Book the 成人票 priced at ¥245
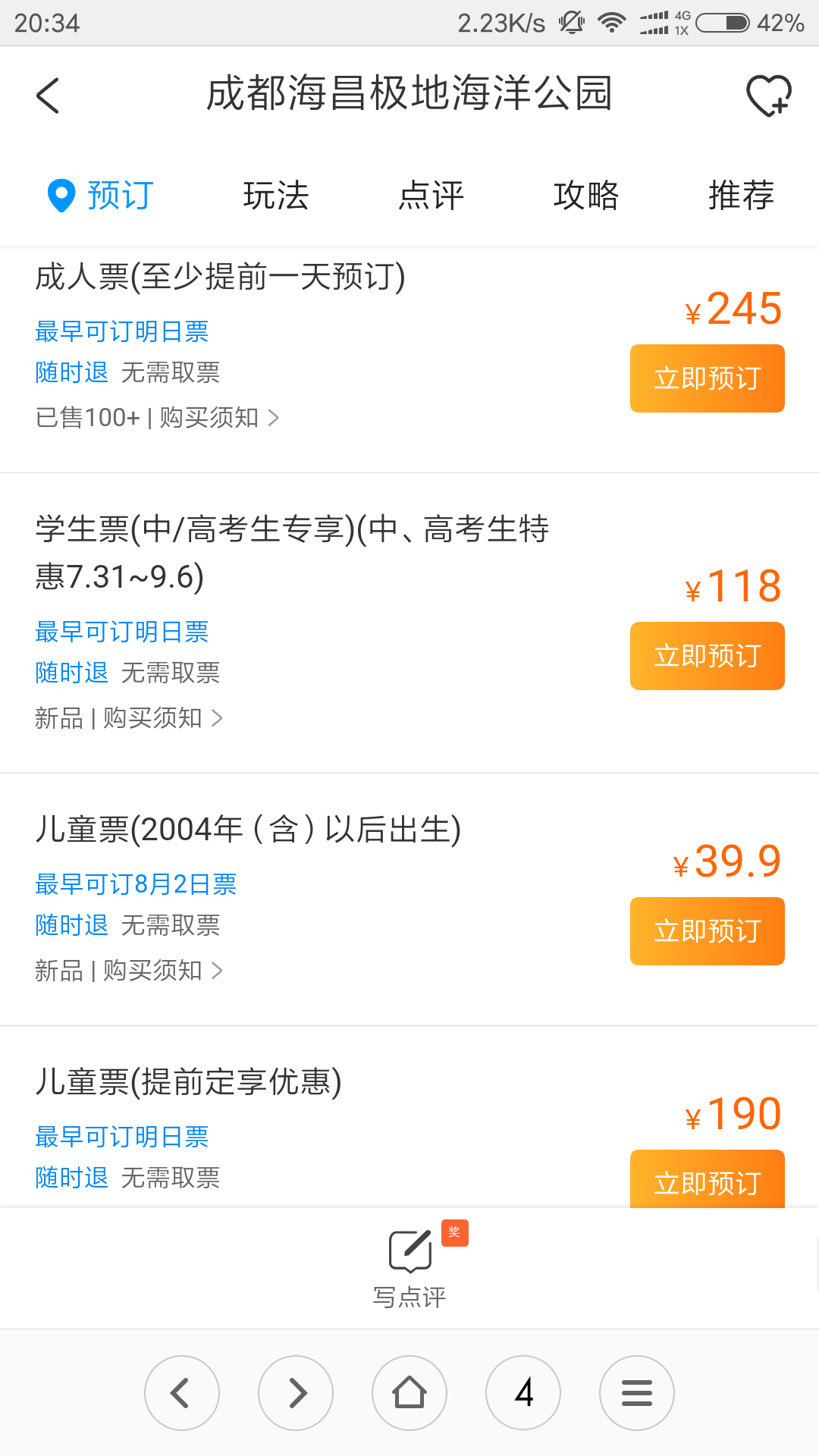 coord(707,378)
